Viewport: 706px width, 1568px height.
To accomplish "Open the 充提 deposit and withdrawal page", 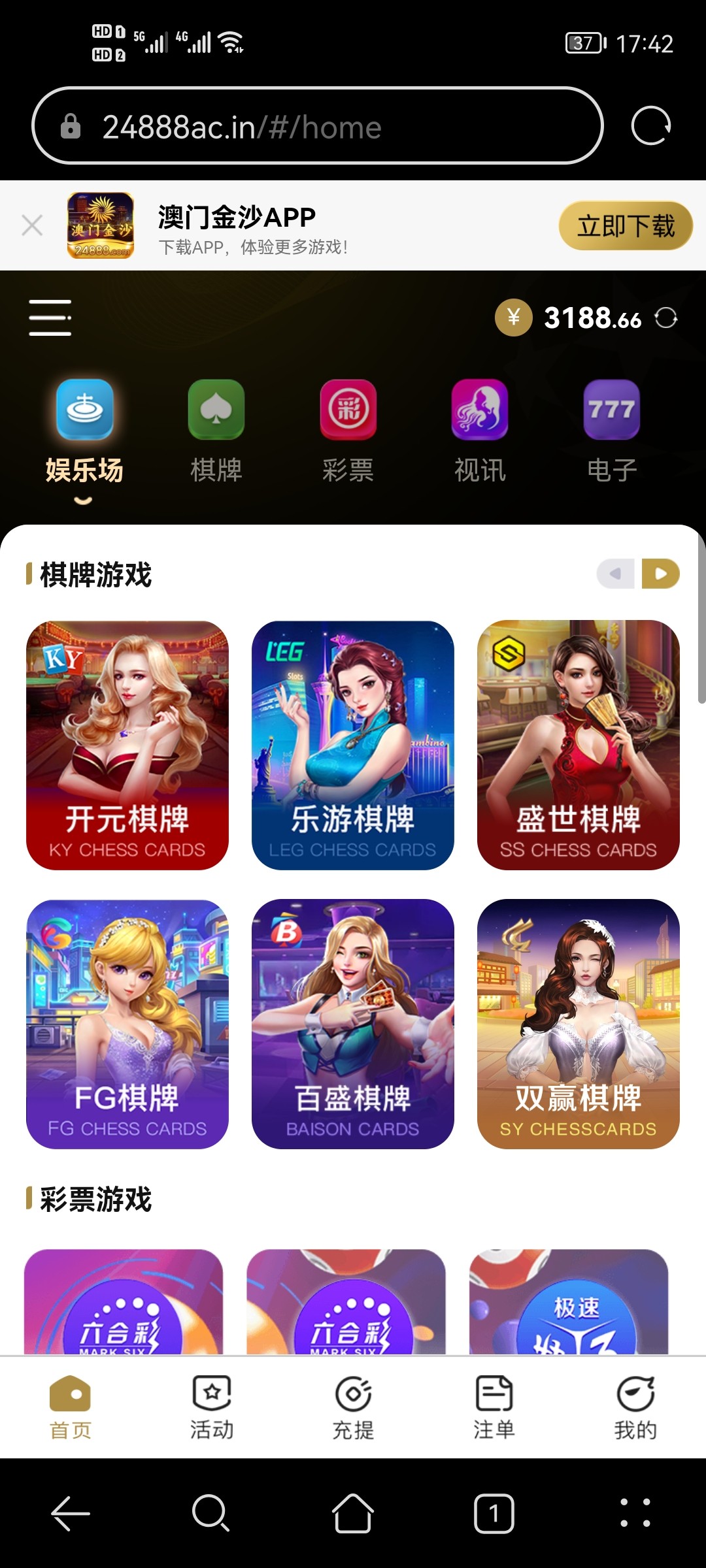I will coord(353,1405).
